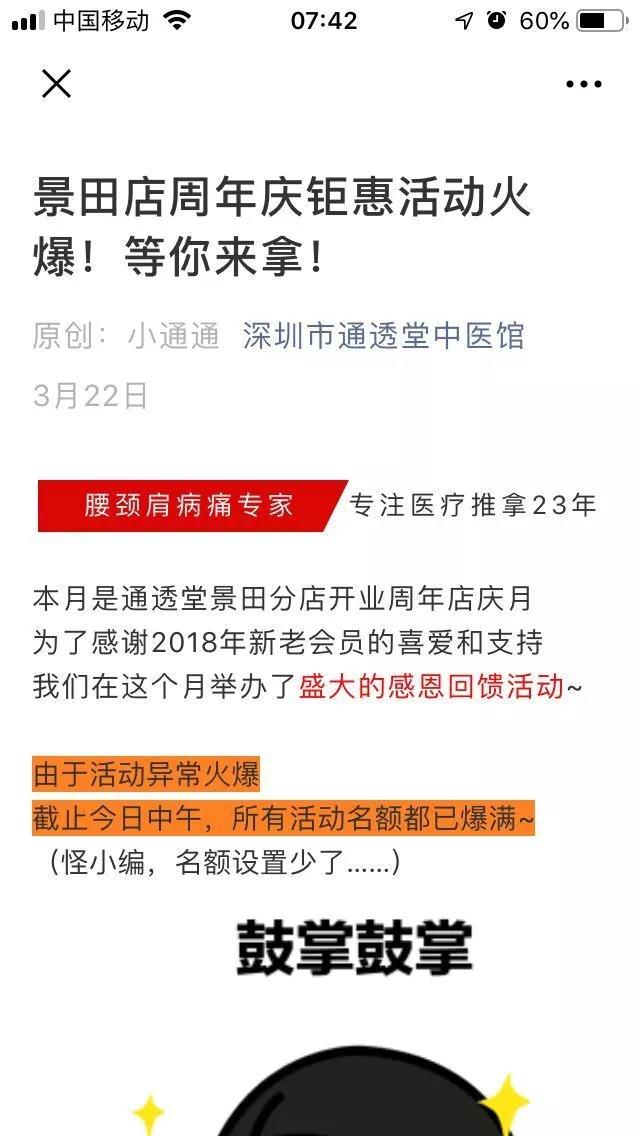Close the article with the X button
This screenshot has height=1136, width=640.
point(56,84)
